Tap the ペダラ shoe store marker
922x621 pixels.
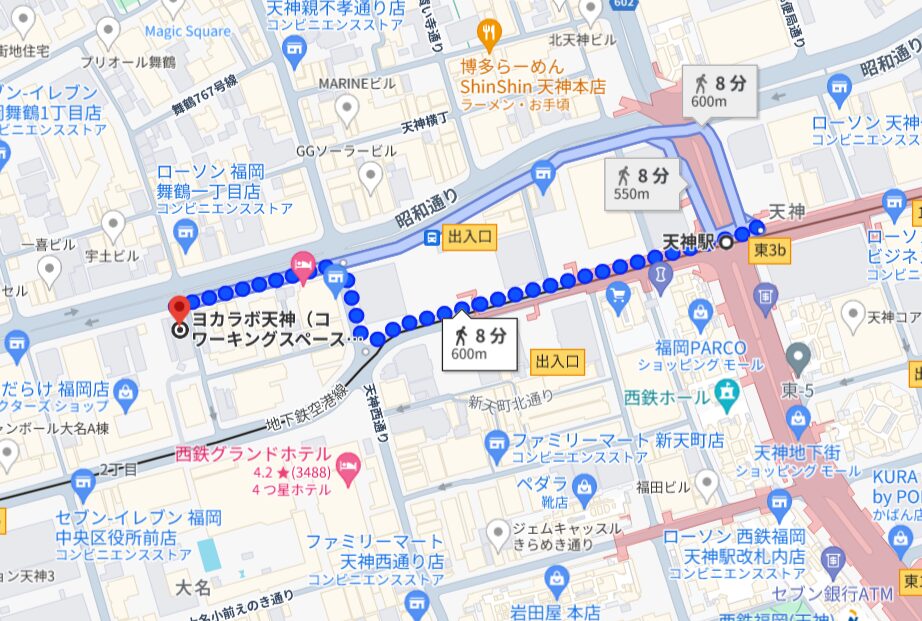point(586,486)
